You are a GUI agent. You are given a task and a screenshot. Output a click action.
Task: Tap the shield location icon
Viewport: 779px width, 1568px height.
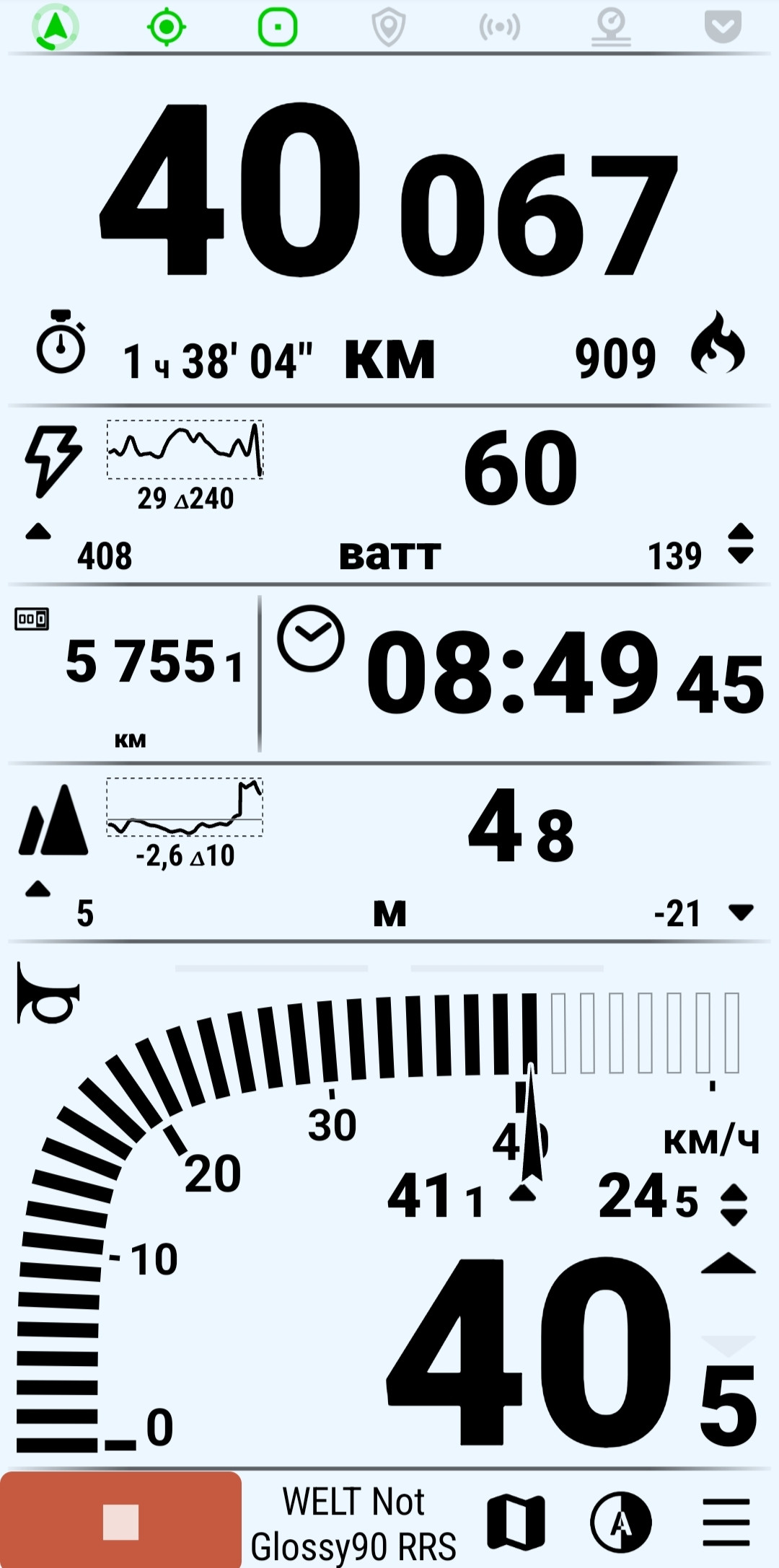389,28
